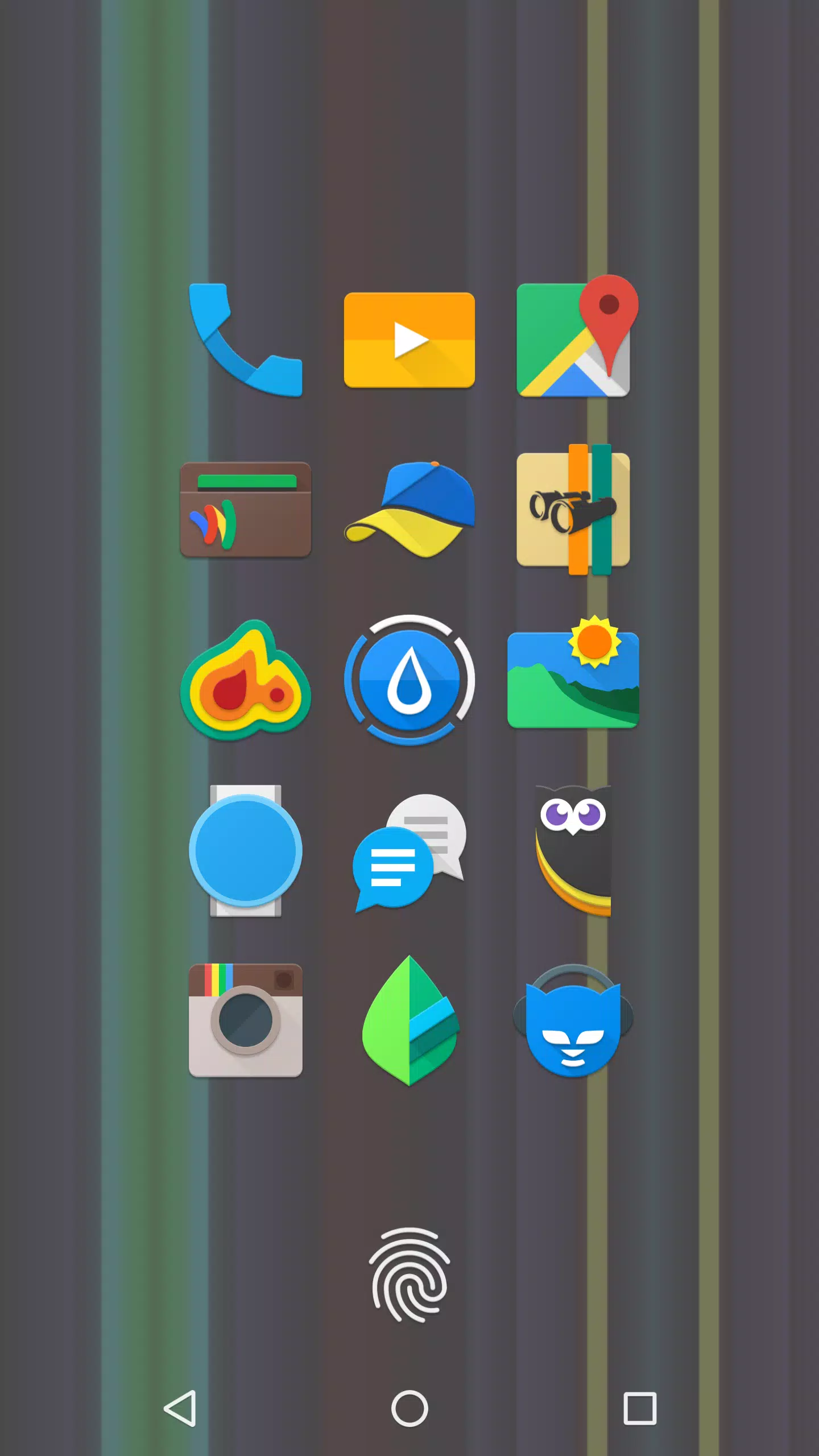
Task: Open the blue Phone dialer app
Action: [x=246, y=340]
